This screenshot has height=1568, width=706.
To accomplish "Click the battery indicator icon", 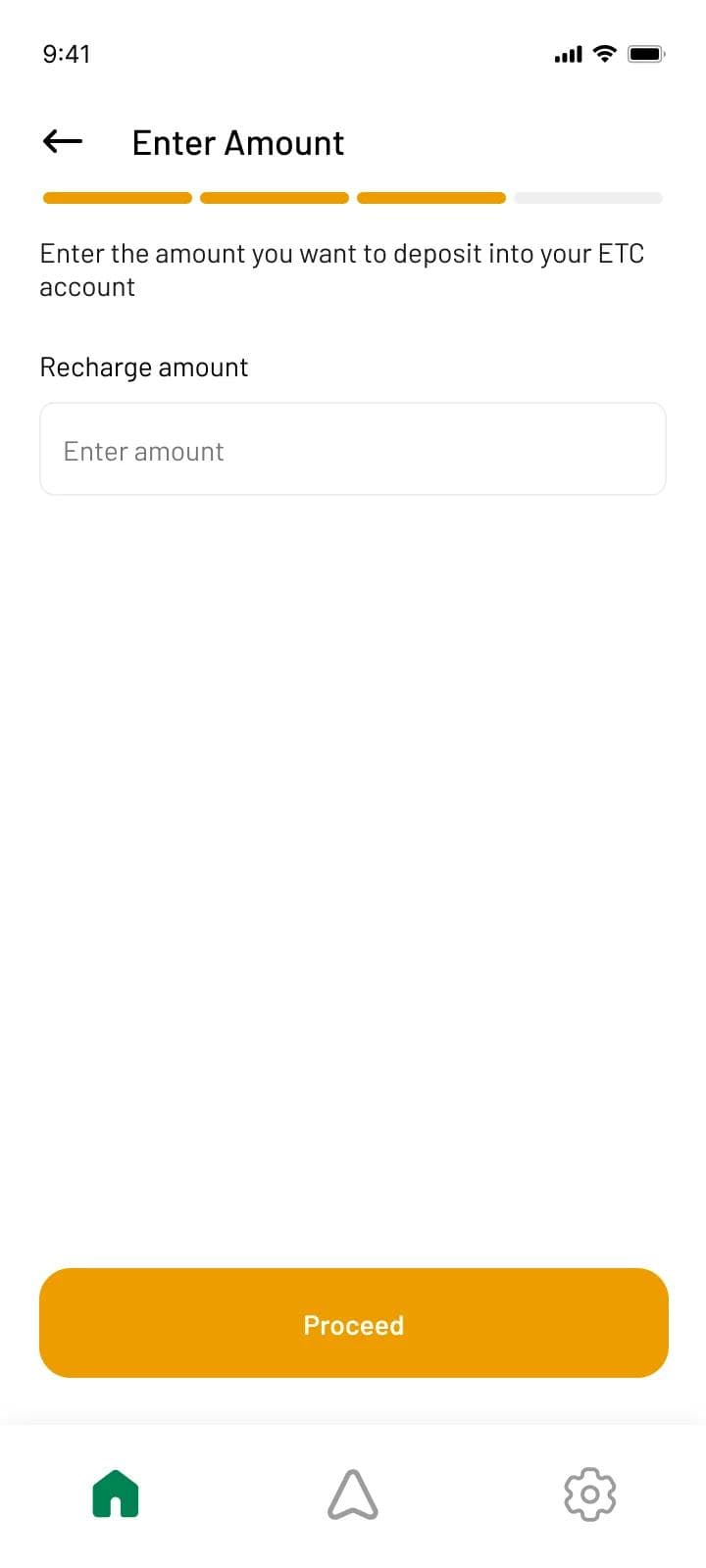I will tap(645, 54).
